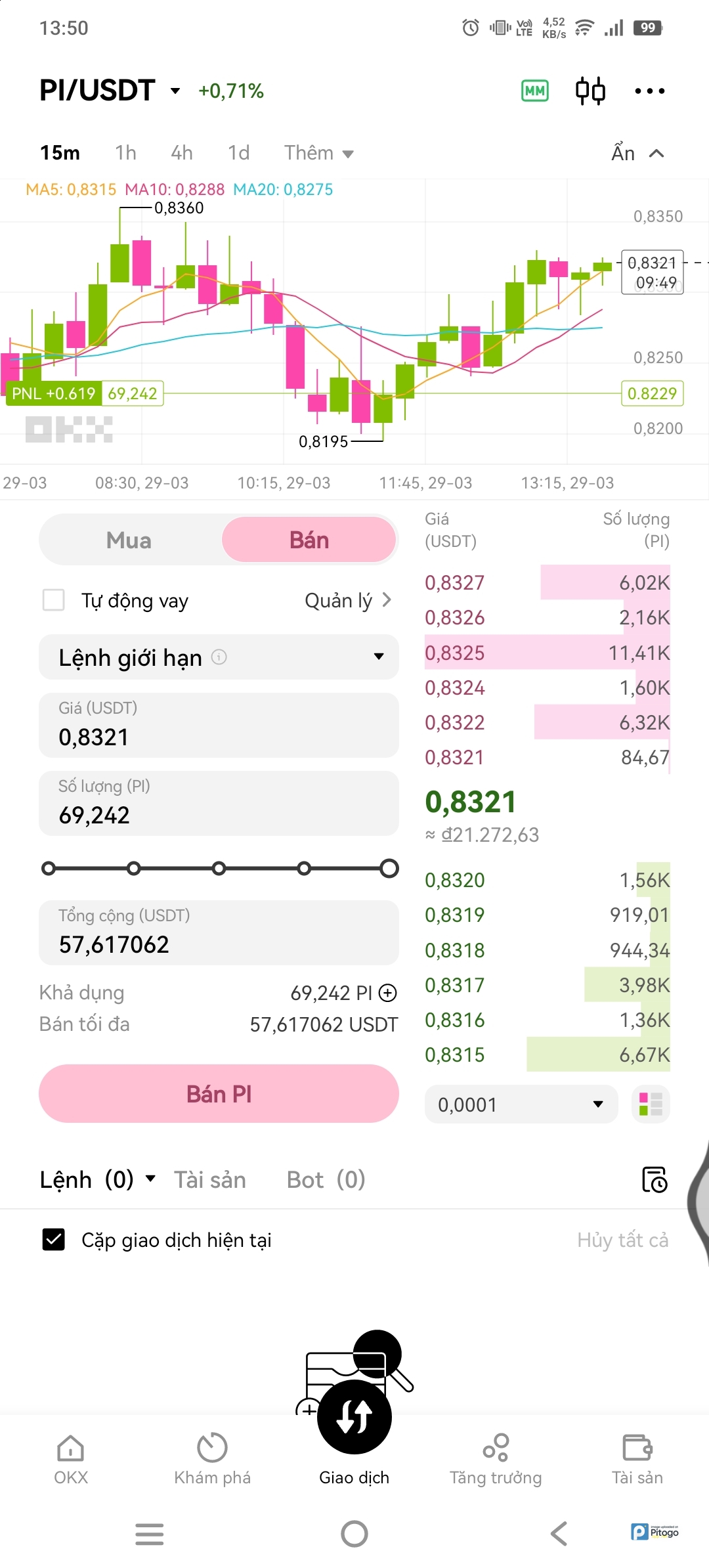Open the Quản lý link
This screenshot has height=1568, width=709.
tap(348, 600)
